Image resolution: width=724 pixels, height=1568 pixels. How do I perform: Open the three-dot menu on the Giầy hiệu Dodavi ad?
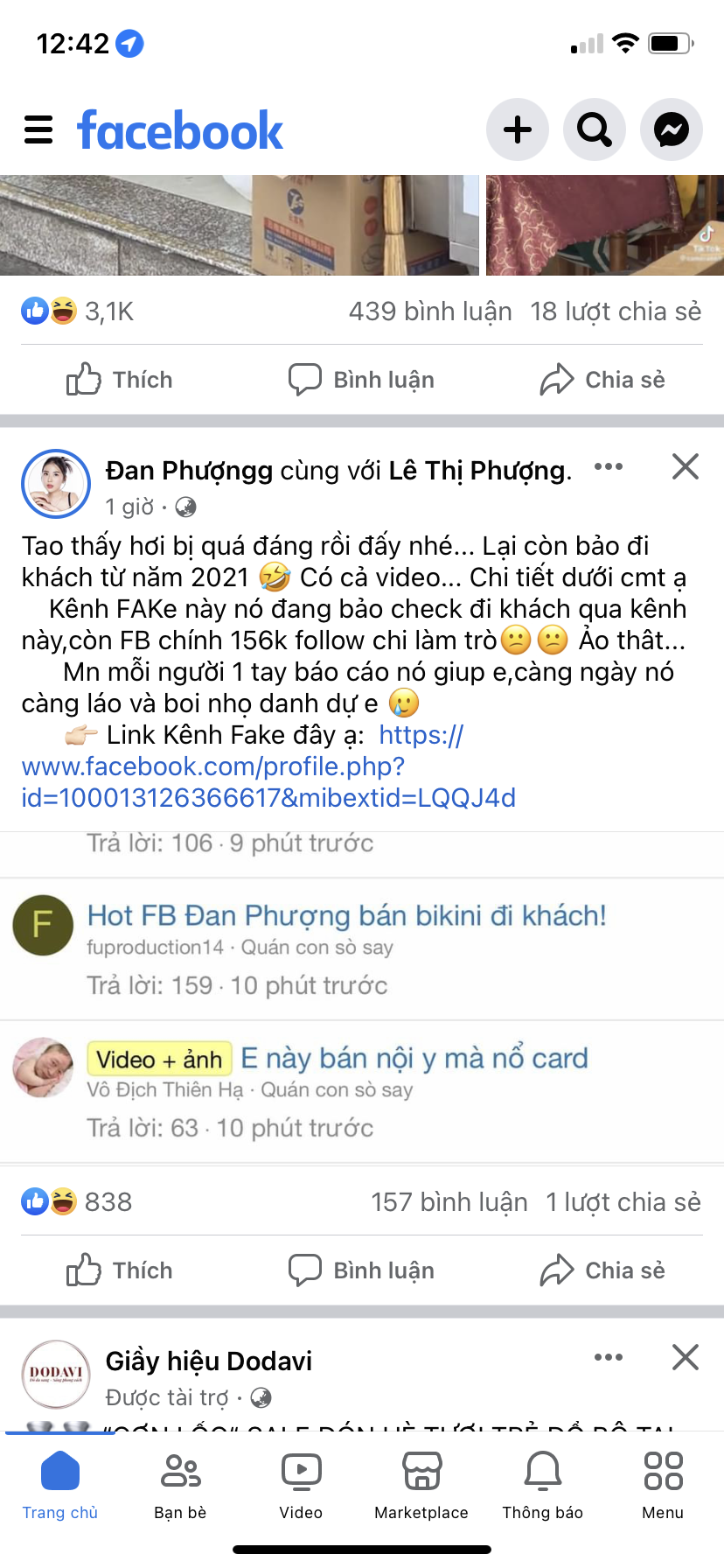pos(608,1357)
